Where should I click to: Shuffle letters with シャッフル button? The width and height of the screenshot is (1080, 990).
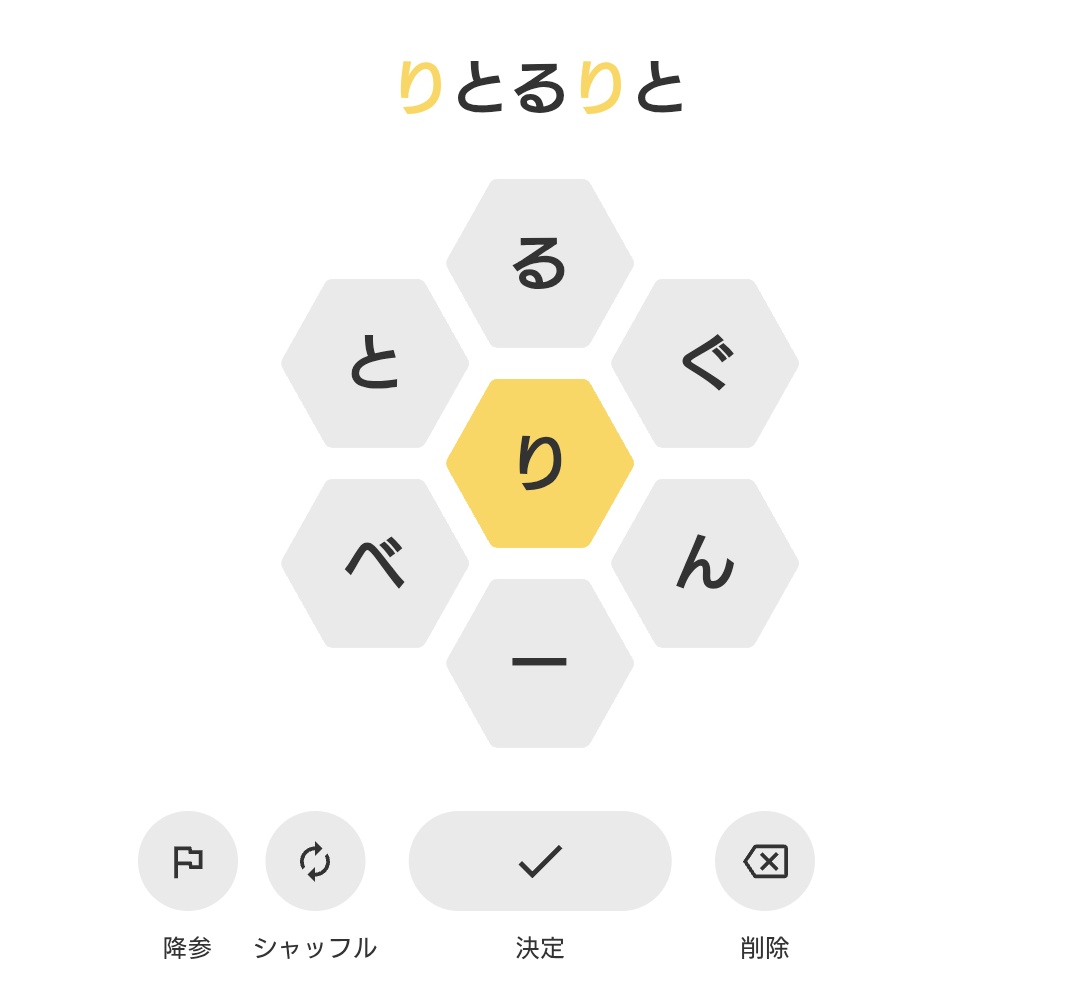315,861
